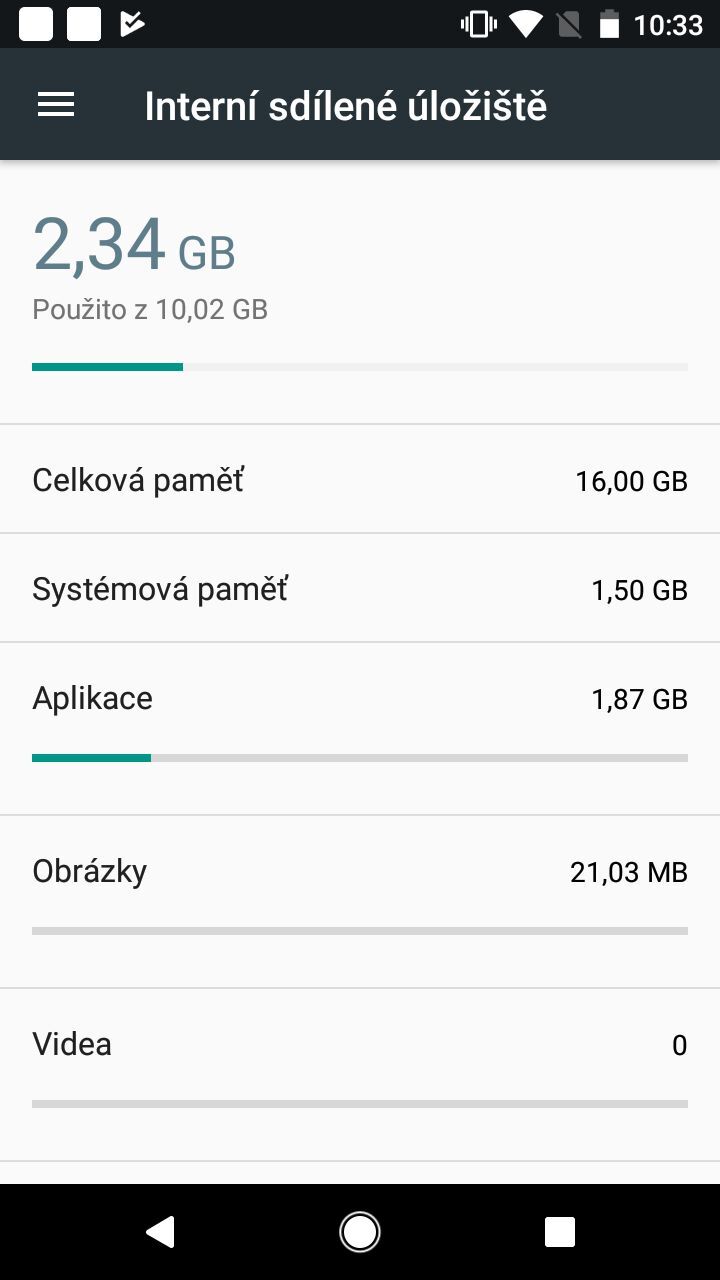Tap the Aplikace progress bar
This screenshot has width=720, height=1280.
click(360, 757)
